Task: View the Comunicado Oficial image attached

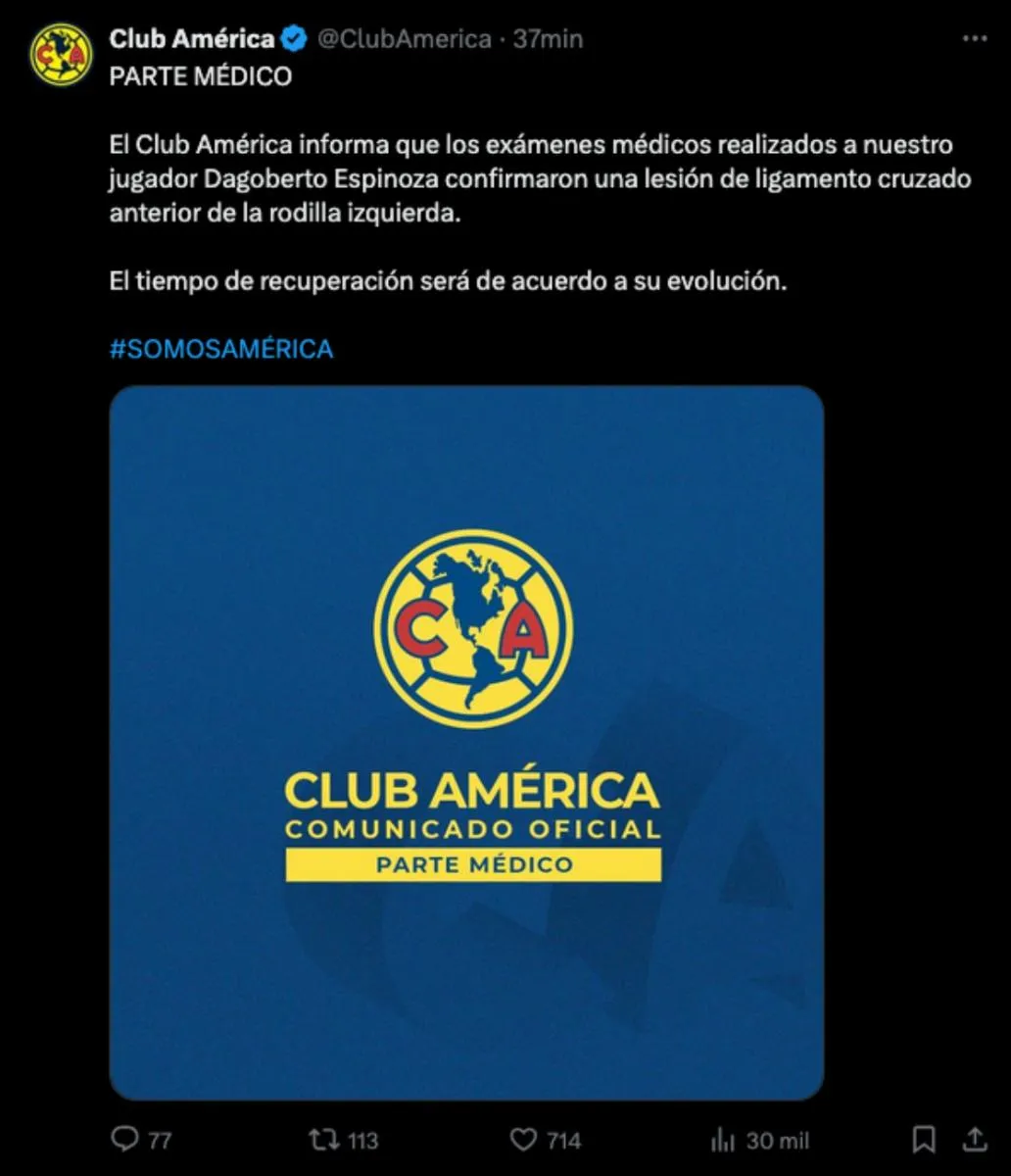Action: click(466, 742)
